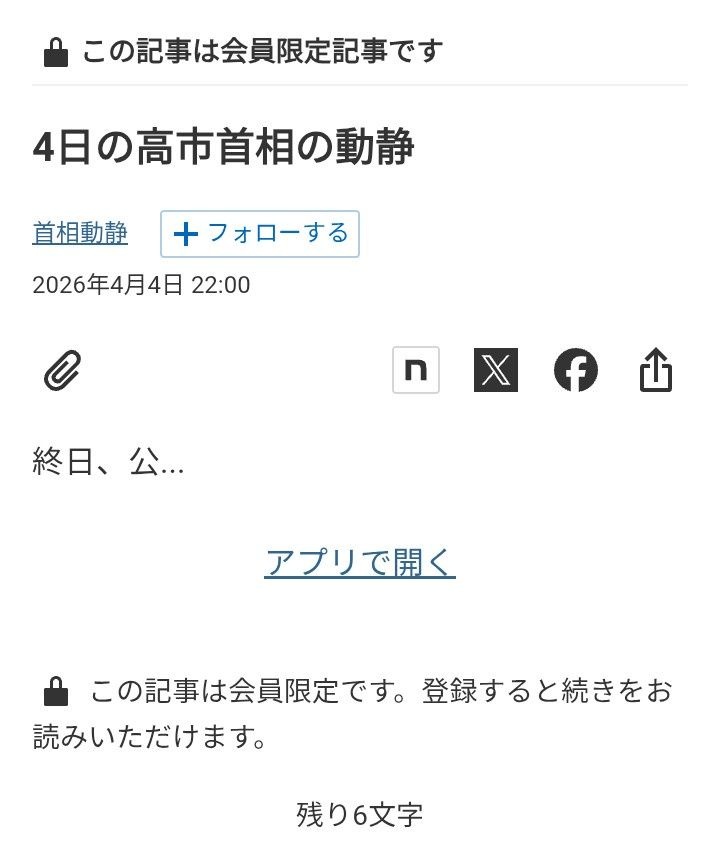Open the system share sheet icon
Screen dimensions: 720x852
(656, 370)
